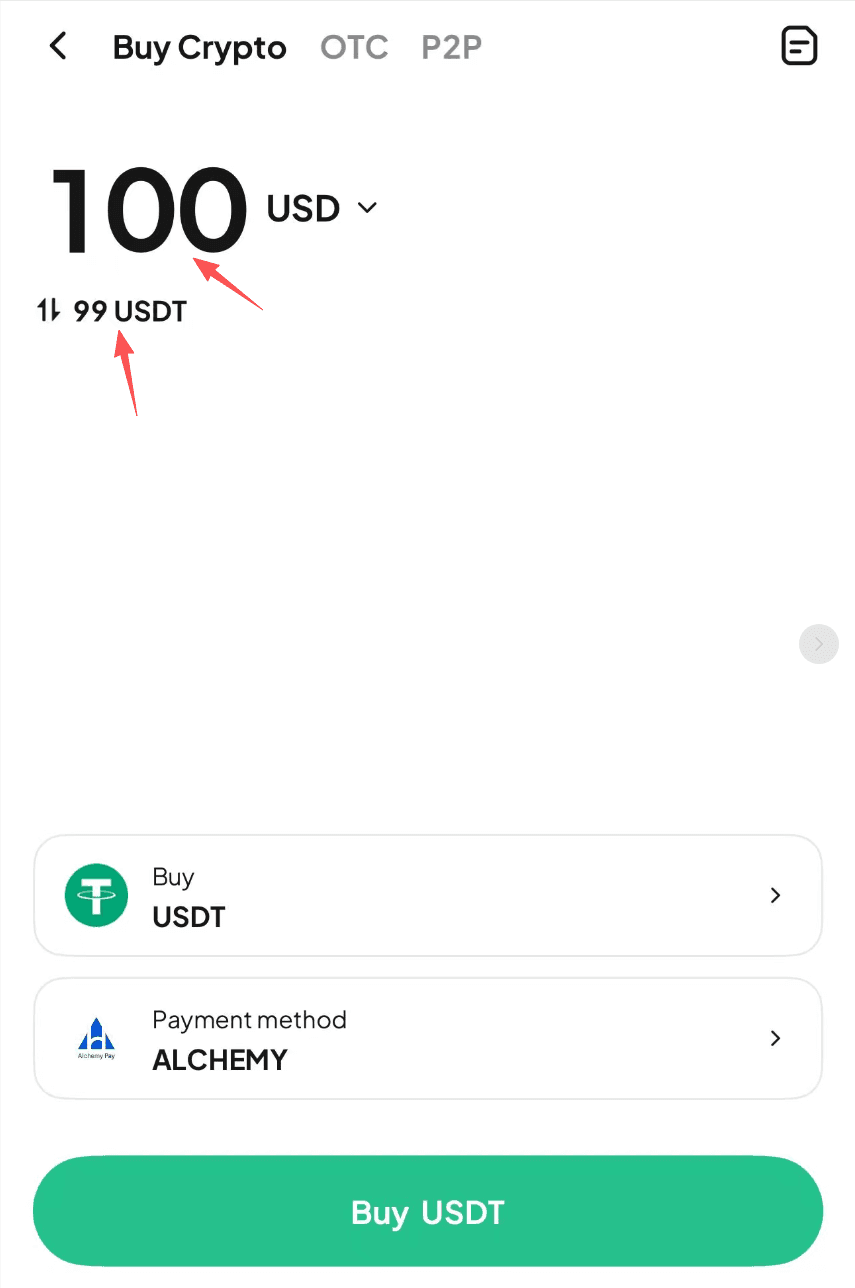
Task: Switch to the P2P tab
Action: point(451,47)
